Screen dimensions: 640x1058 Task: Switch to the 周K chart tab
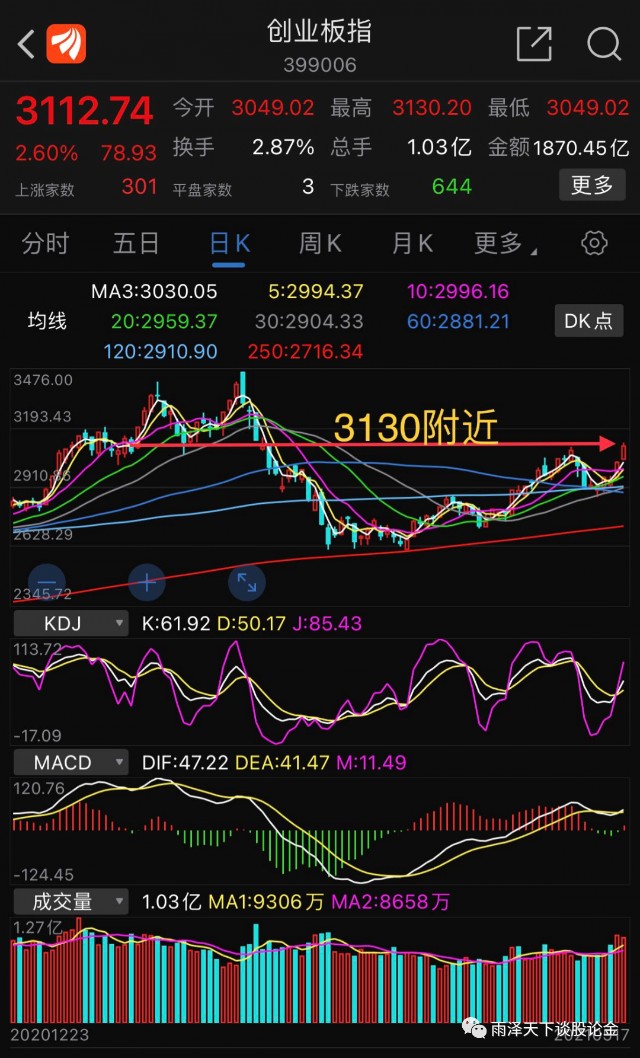point(320,243)
